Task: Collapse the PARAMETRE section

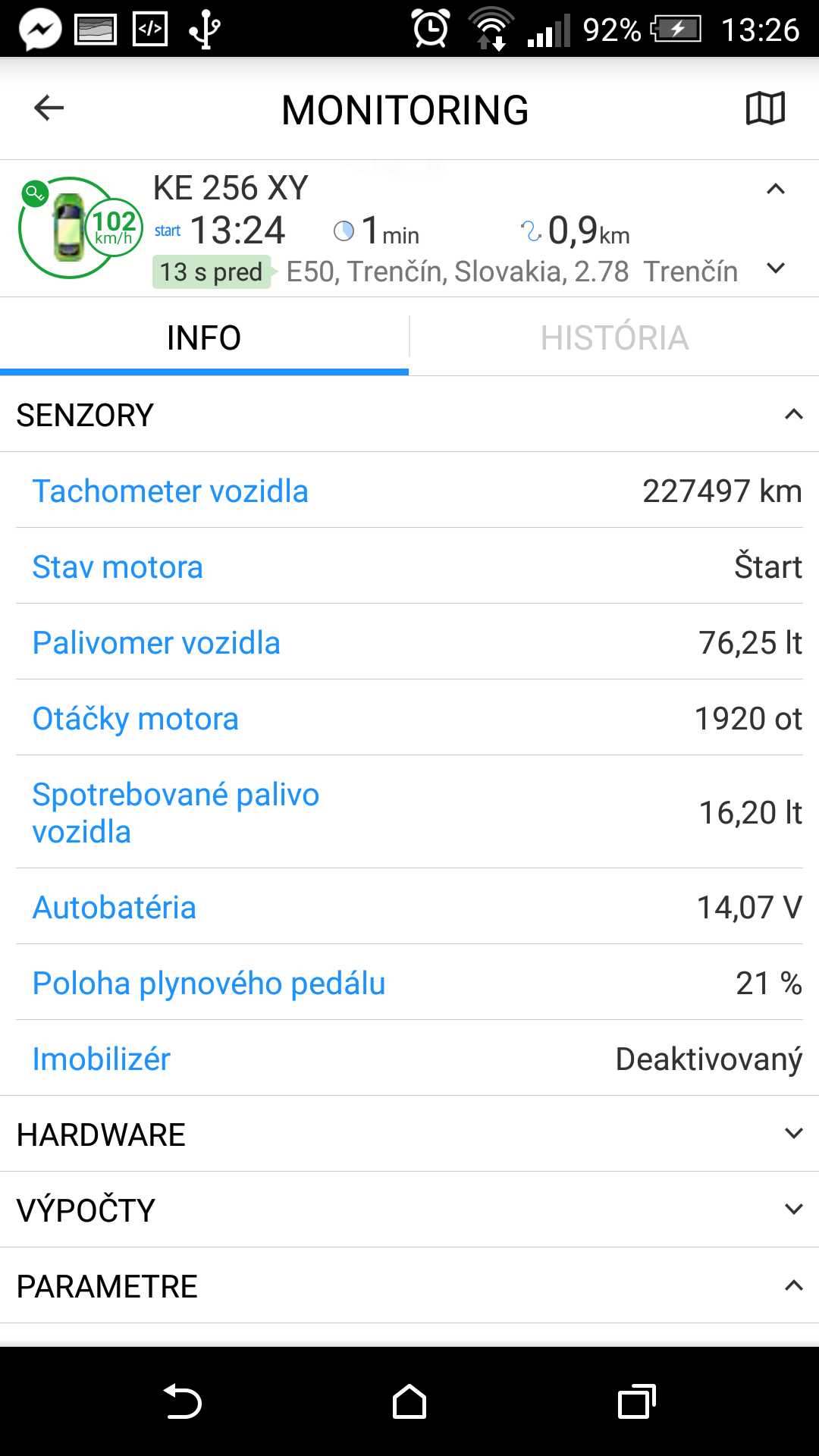Action: pos(409,1286)
